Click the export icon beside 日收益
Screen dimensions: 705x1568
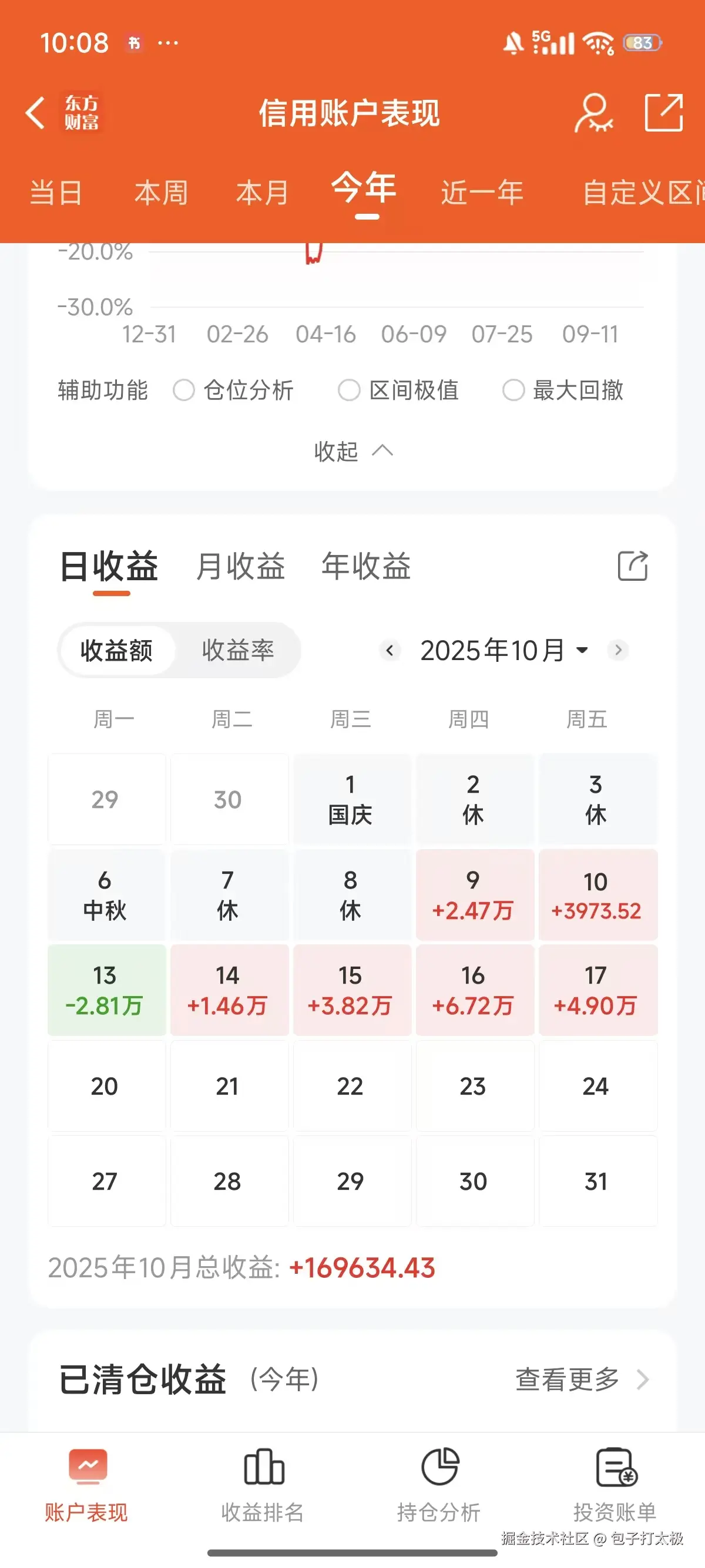click(x=632, y=566)
